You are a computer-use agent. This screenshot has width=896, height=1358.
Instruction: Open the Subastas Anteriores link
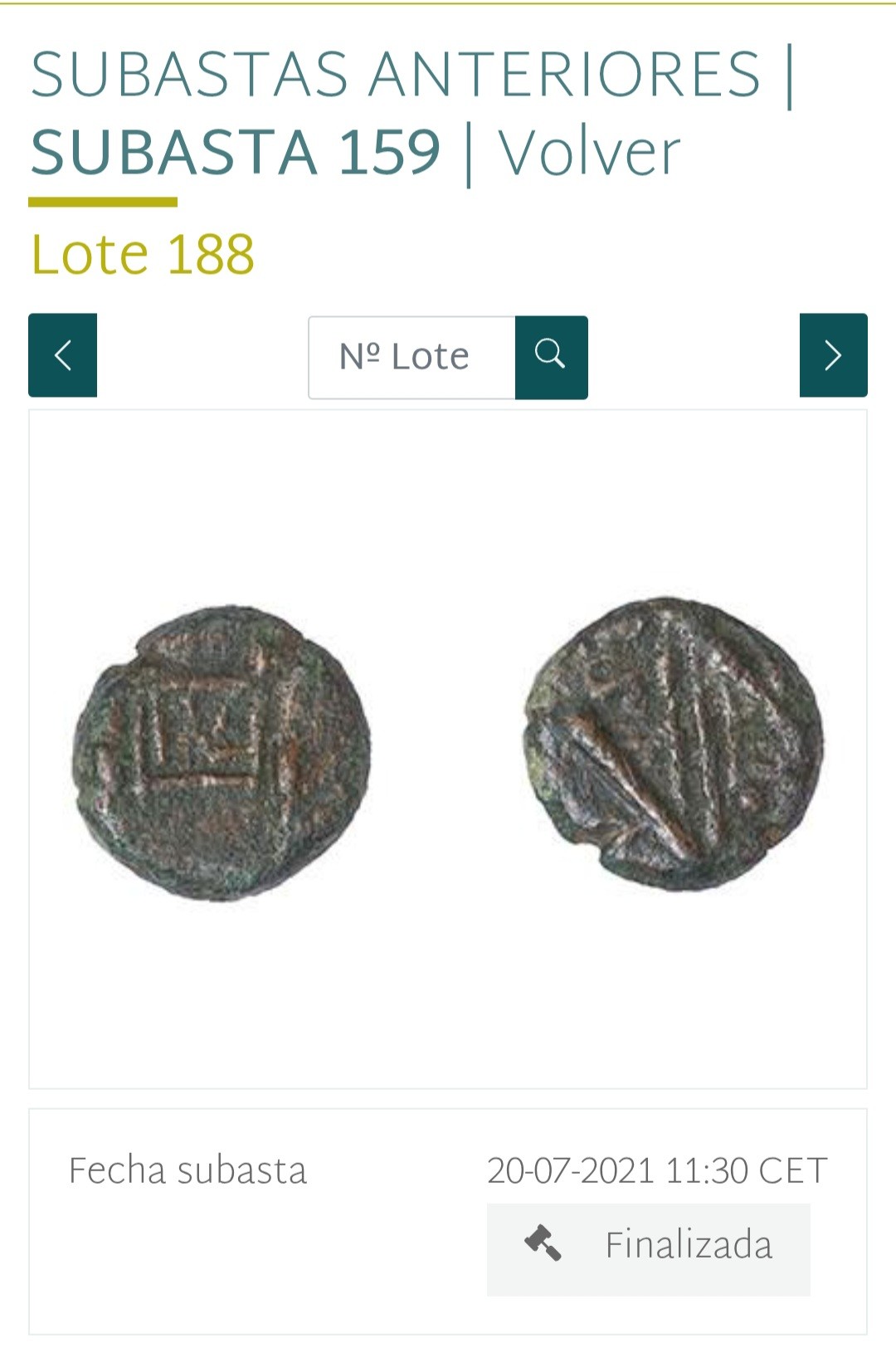pyautogui.click(x=396, y=75)
